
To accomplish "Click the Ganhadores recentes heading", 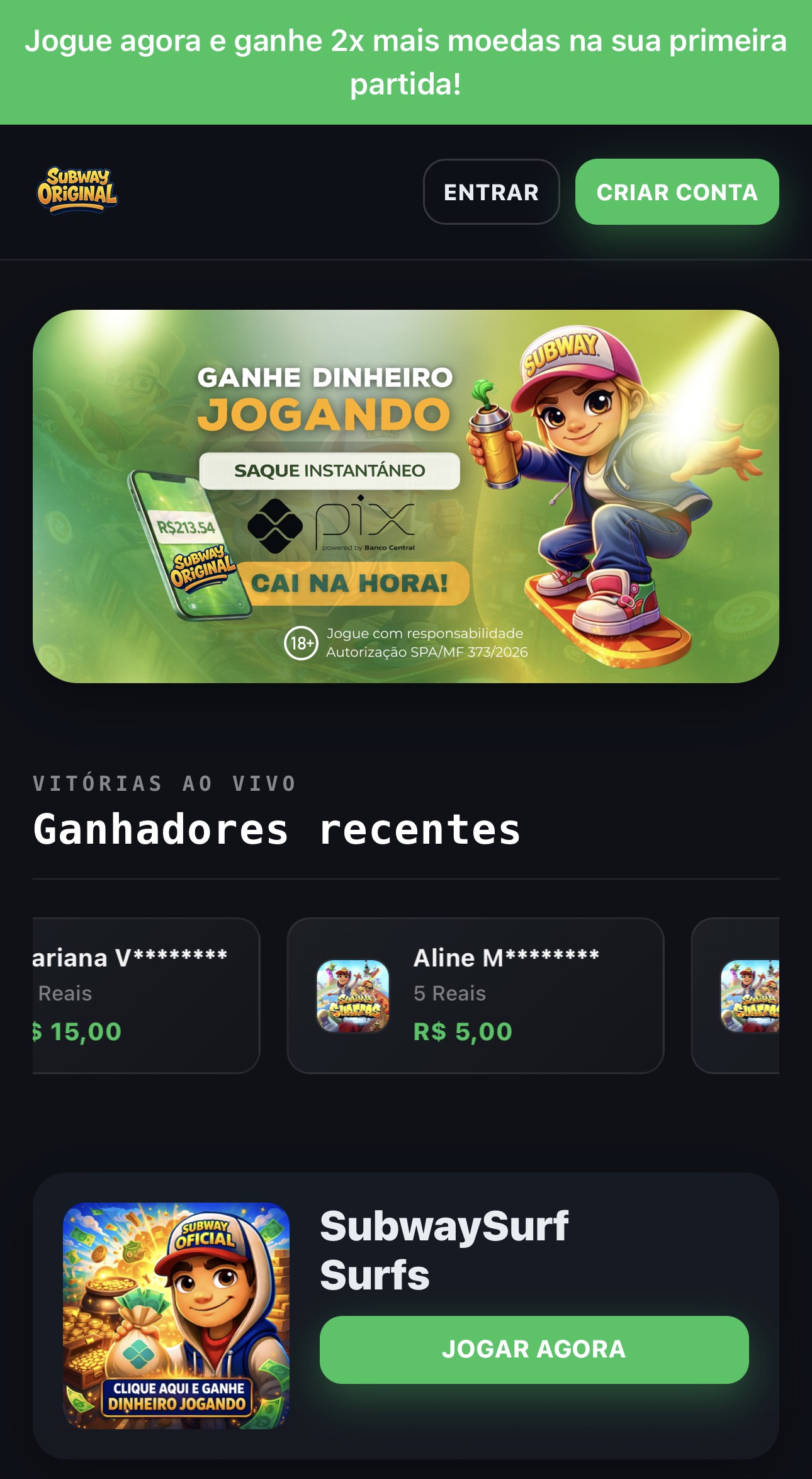I will coord(277,829).
